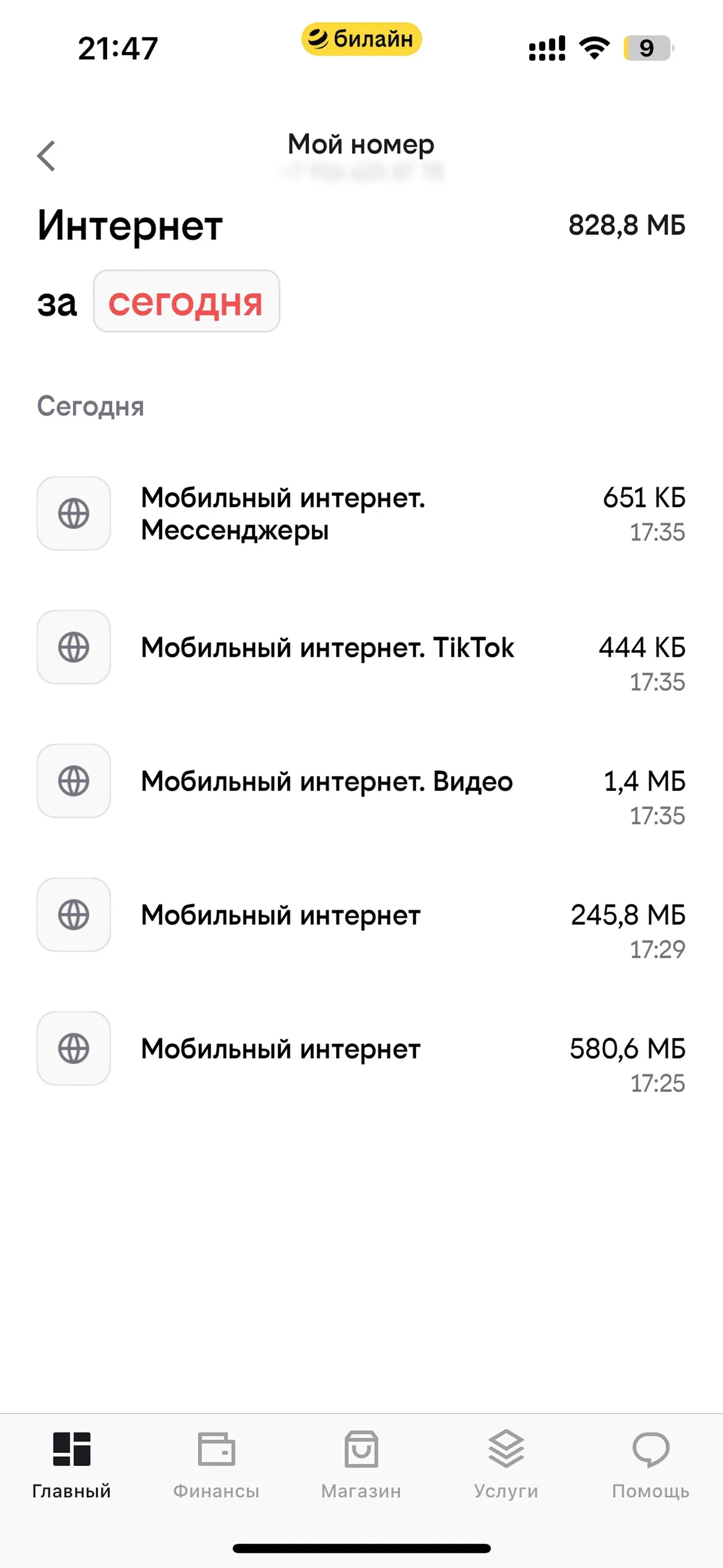Go back with the arrow icon
Screen dimensions: 723x1568
46,156
